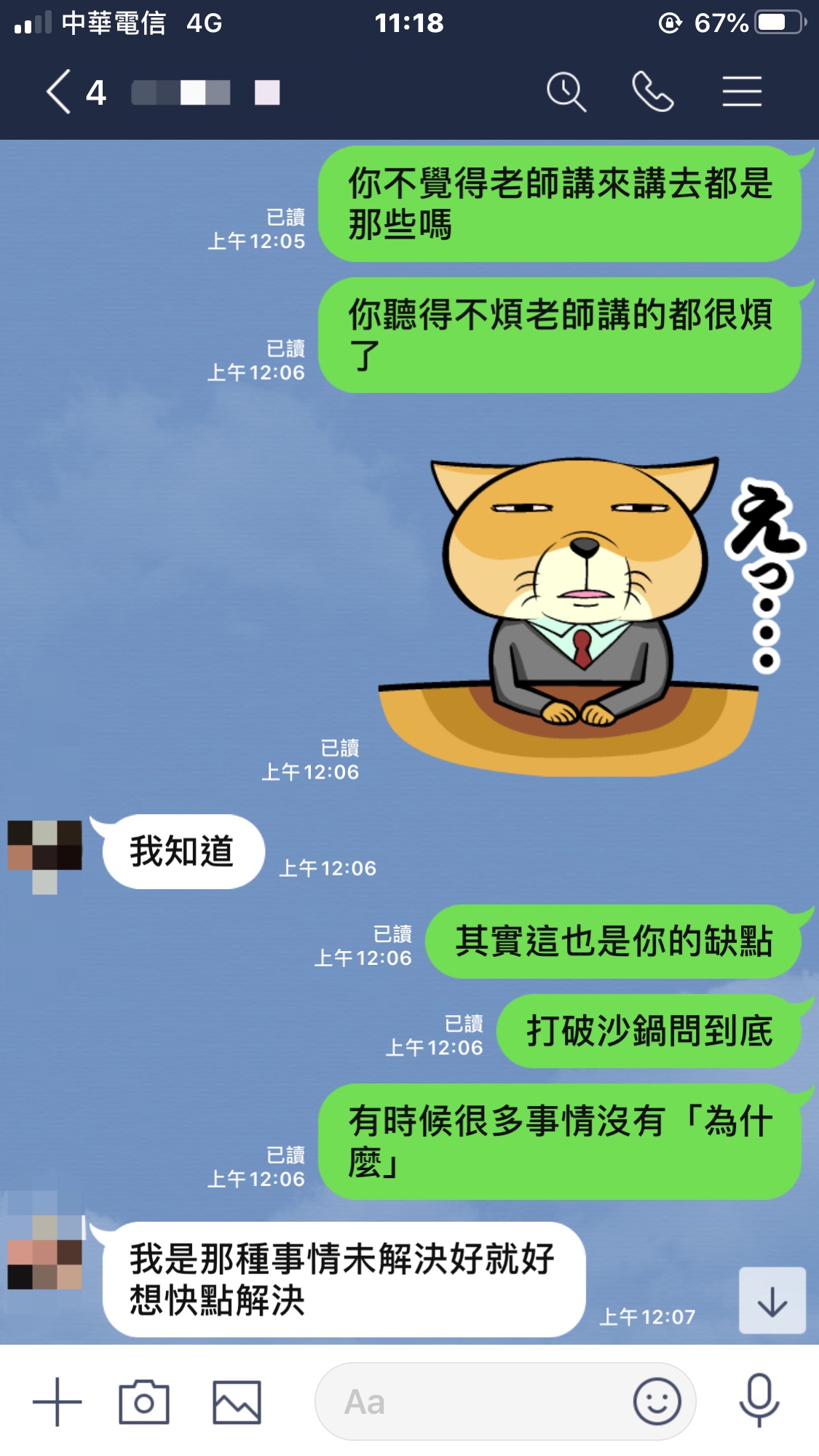Start a voice call
Image resolution: width=819 pixels, height=1456 pixels.
652,92
